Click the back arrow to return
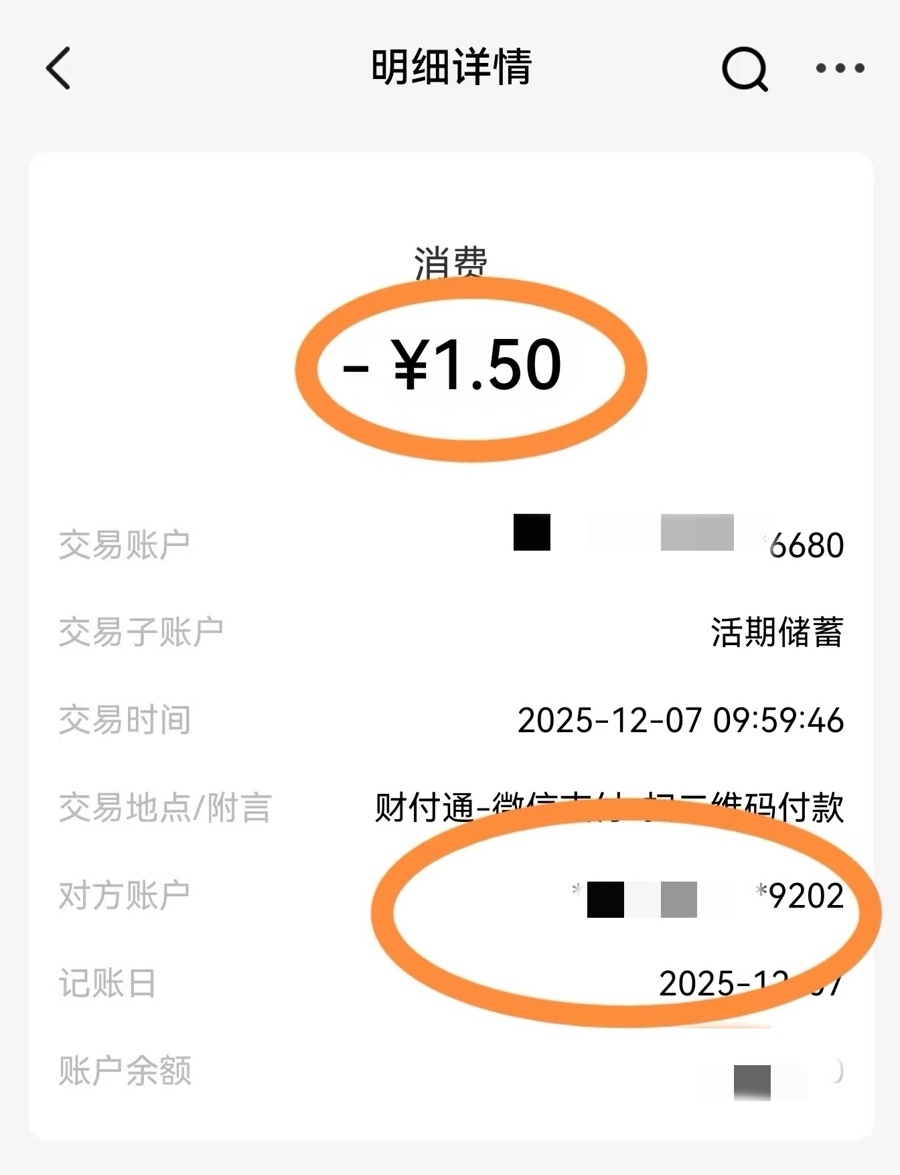This screenshot has width=900, height=1175. [x=57, y=69]
